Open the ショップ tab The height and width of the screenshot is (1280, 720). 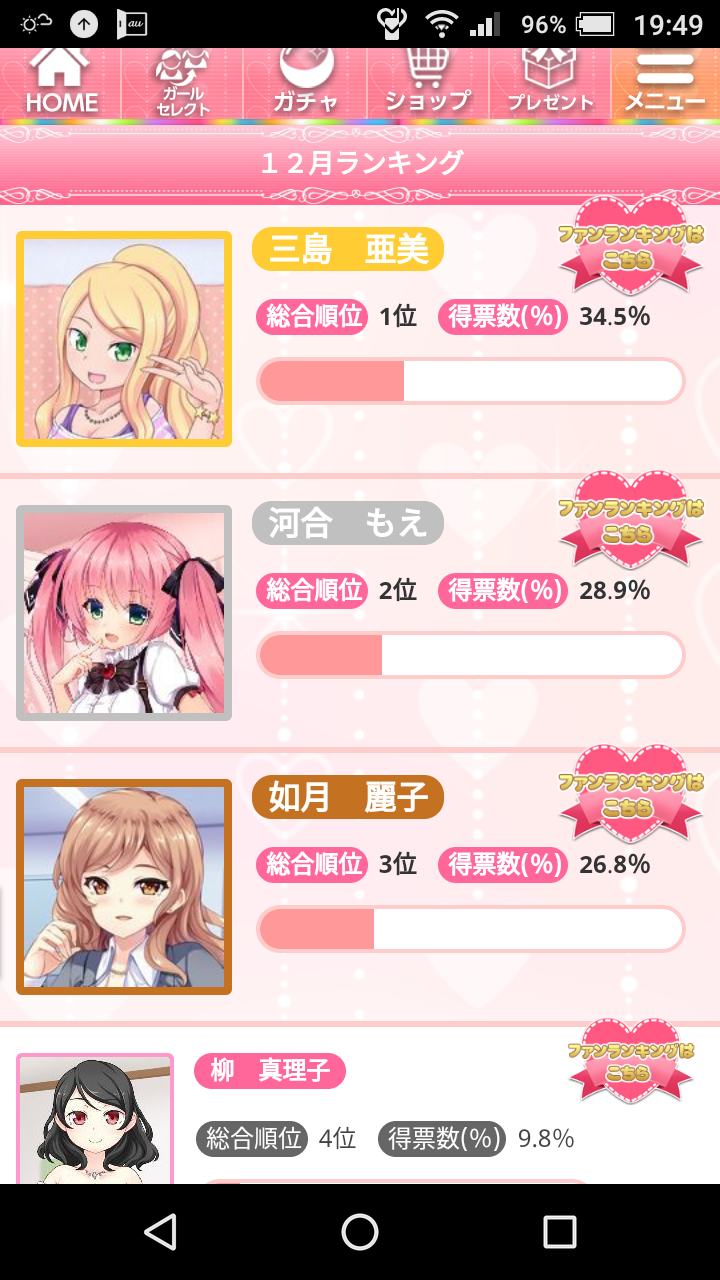click(x=427, y=84)
